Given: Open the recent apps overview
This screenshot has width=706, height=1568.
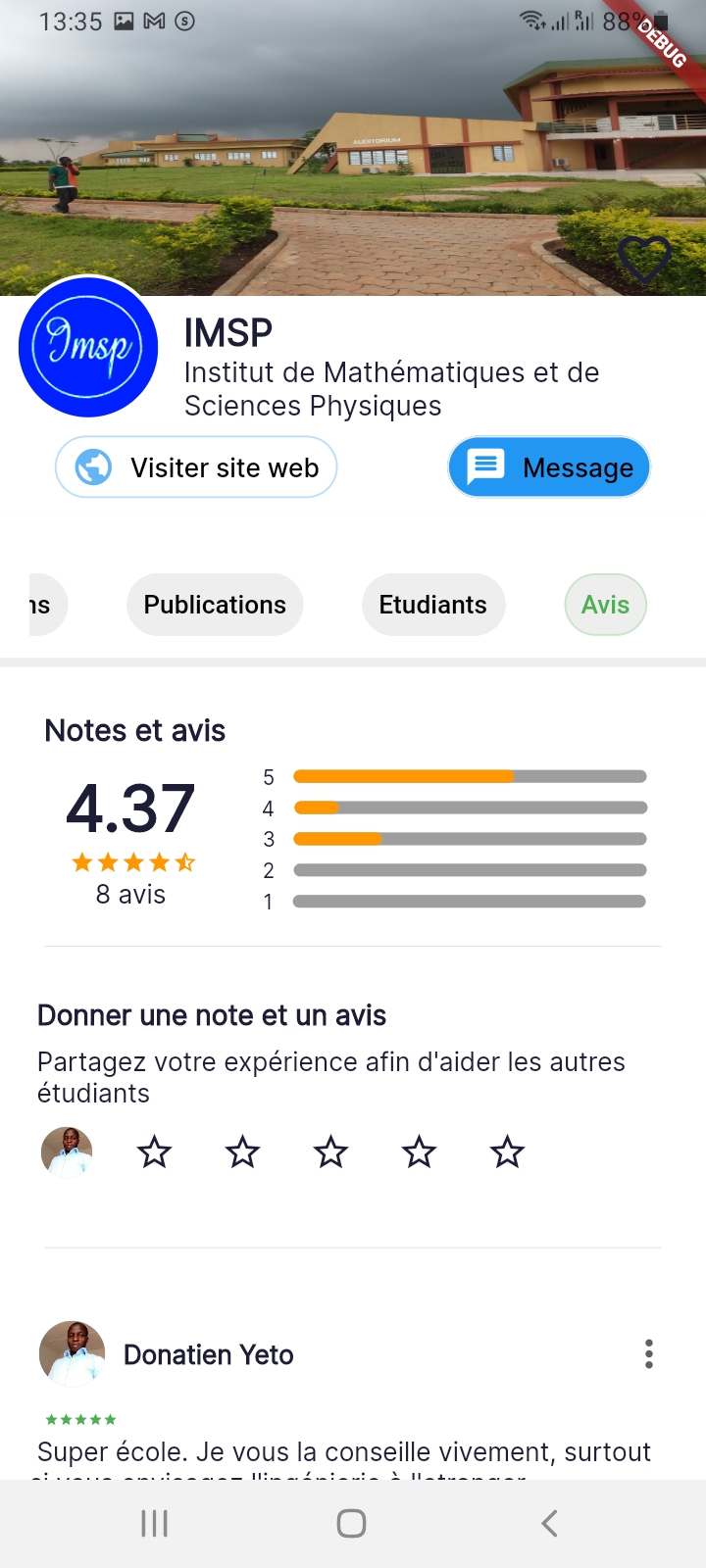Looking at the screenshot, I should (155, 1523).
